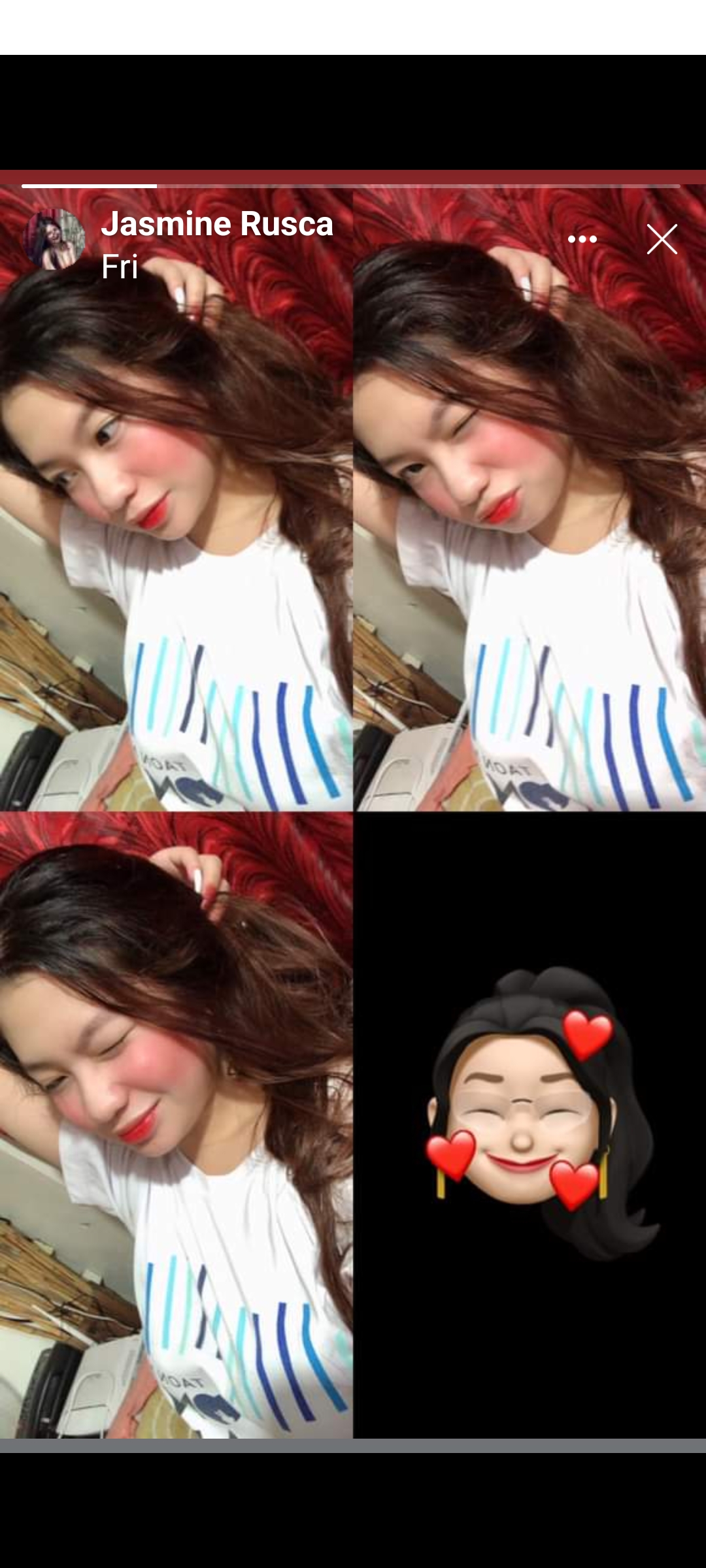
Task: Open the three-dot story options menu
Action: pos(582,239)
